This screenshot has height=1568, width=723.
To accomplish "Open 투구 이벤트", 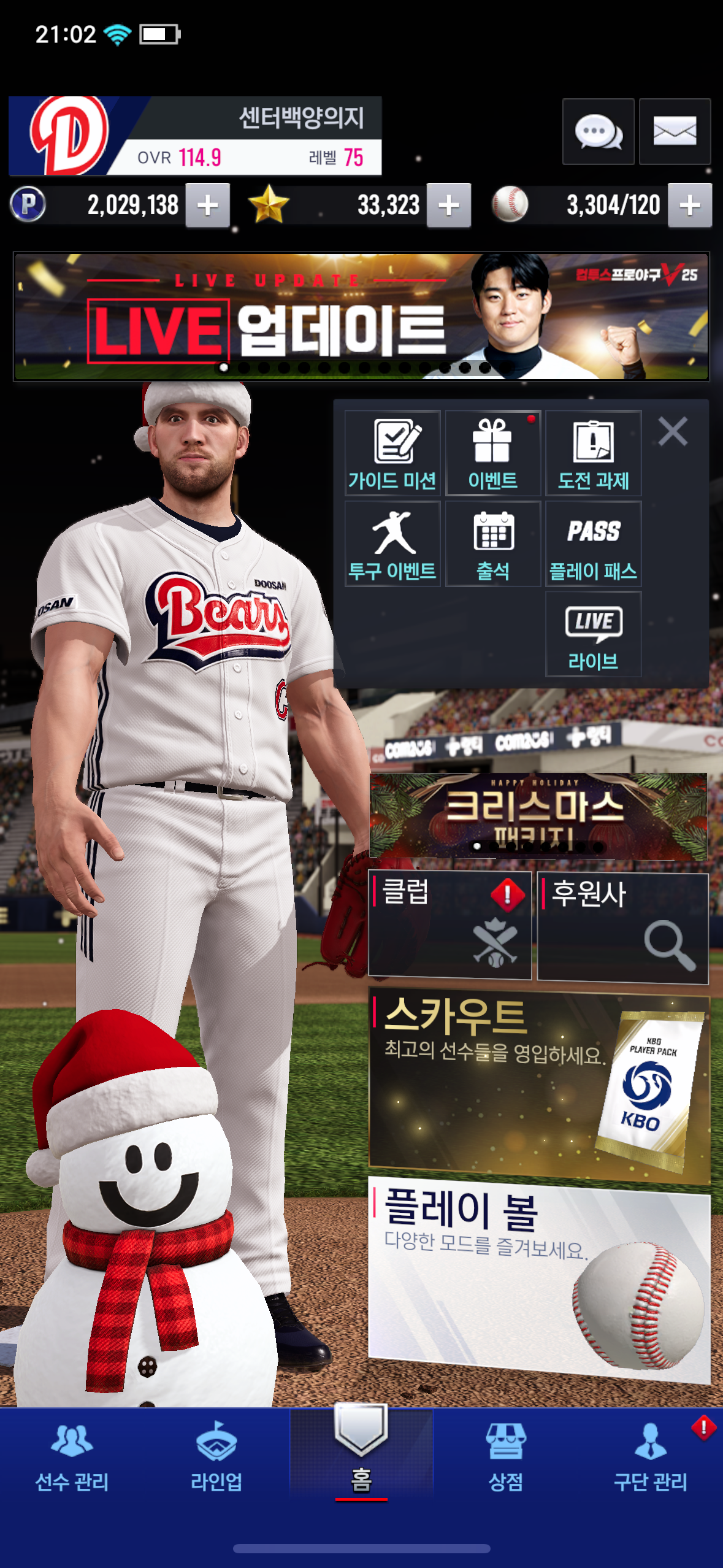I will pos(392,544).
